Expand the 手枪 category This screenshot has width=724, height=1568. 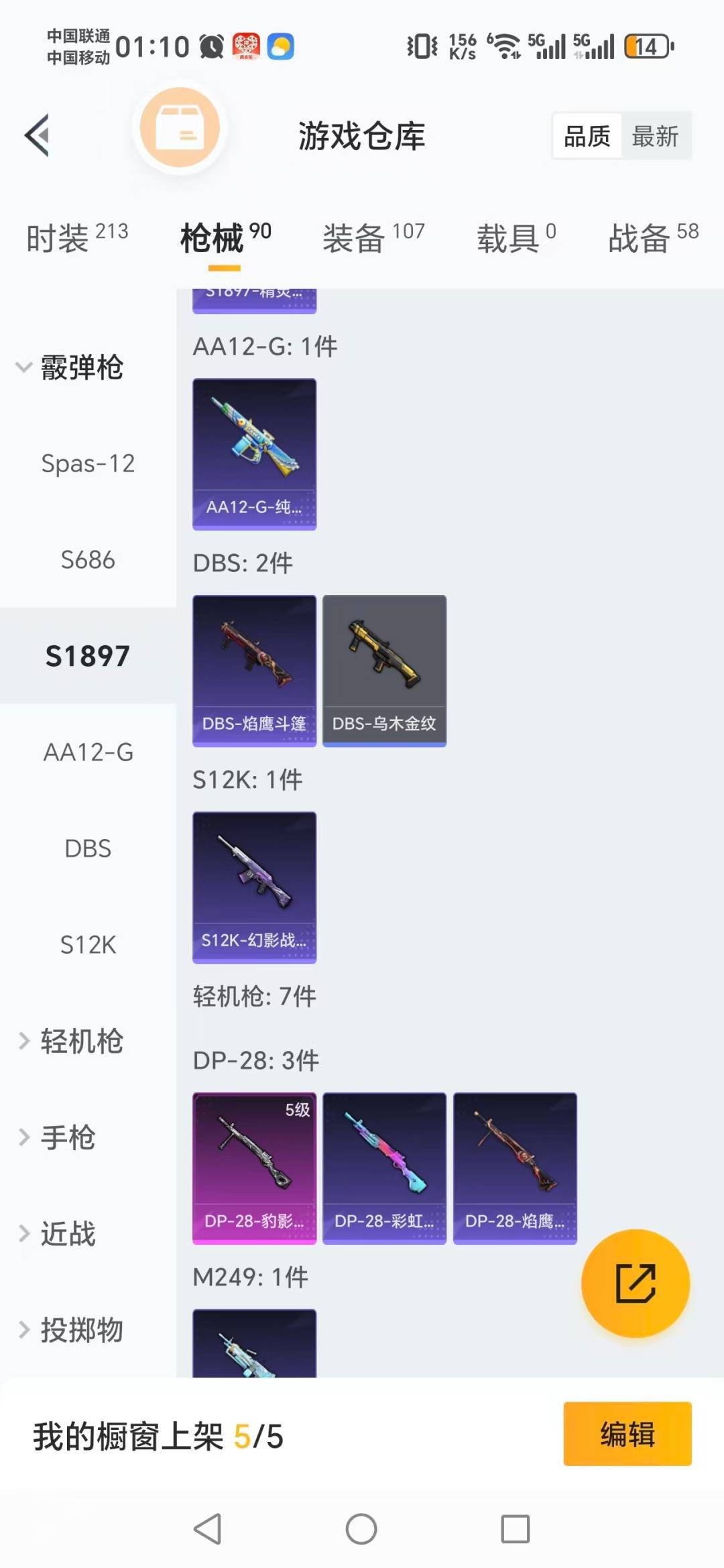point(70,1138)
